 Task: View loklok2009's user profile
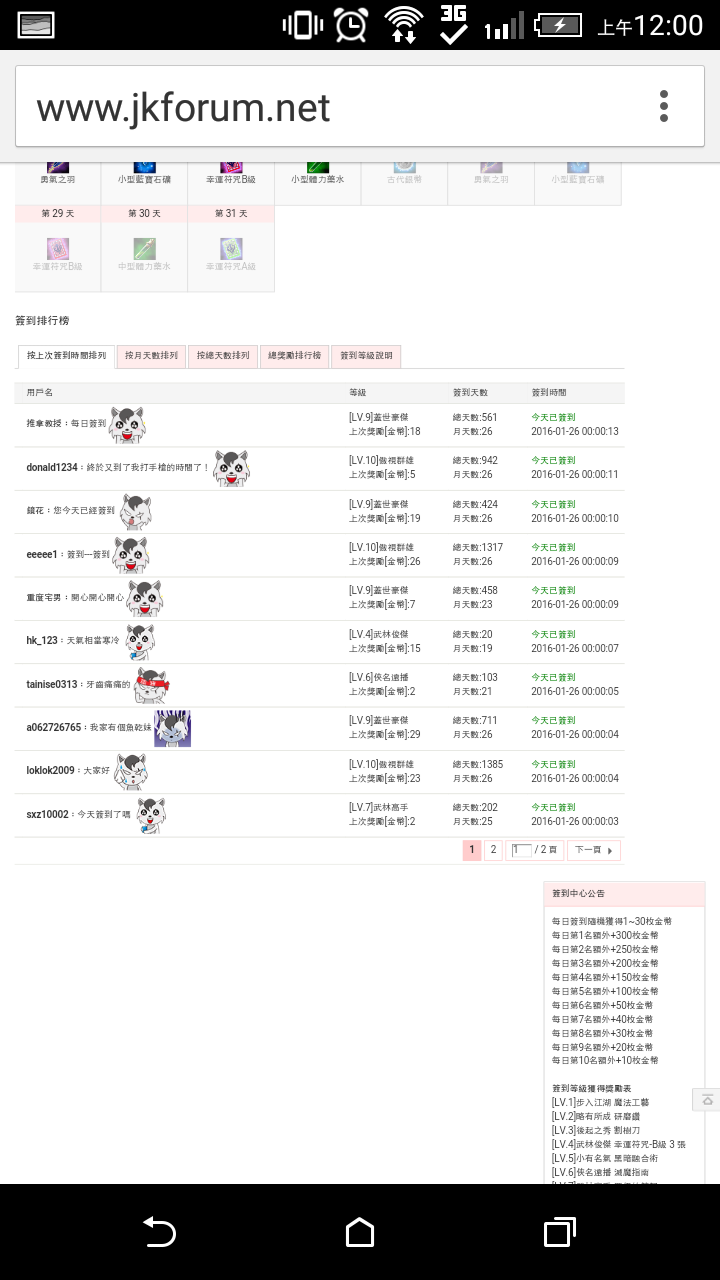[50, 771]
